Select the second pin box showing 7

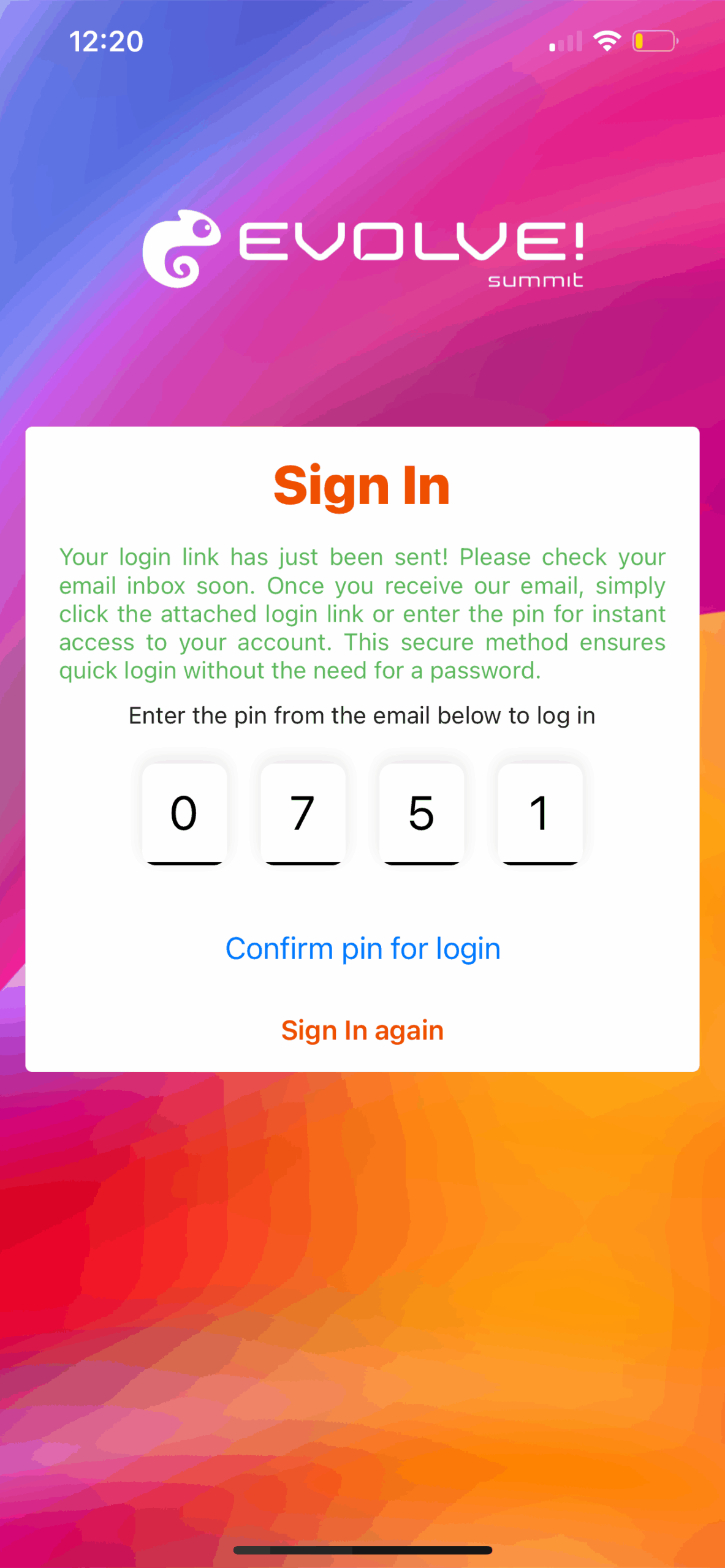pyautogui.click(x=303, y=813)
